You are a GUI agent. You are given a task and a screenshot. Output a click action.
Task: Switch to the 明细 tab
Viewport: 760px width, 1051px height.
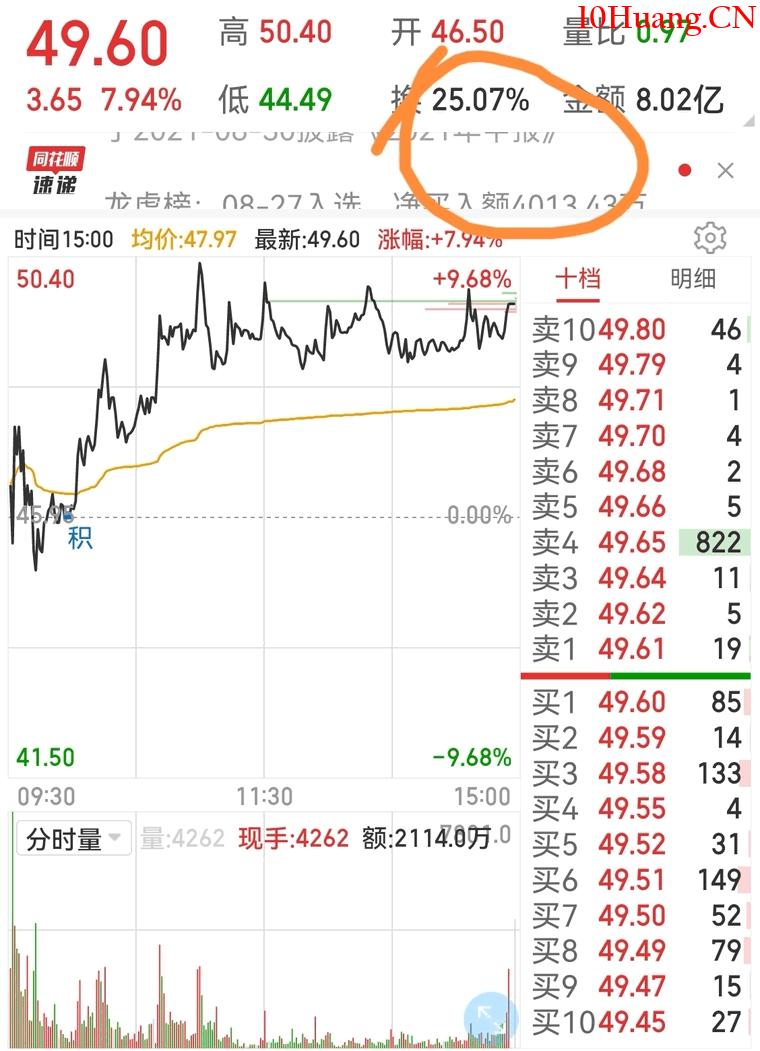tap(692, 279)
